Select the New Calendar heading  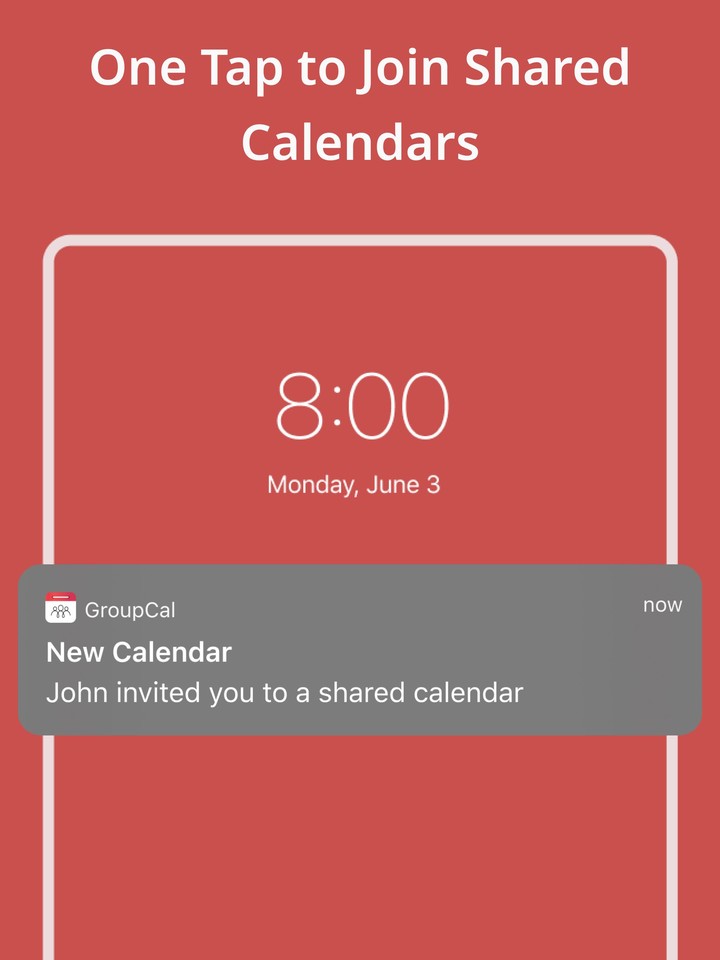point(139,652)
